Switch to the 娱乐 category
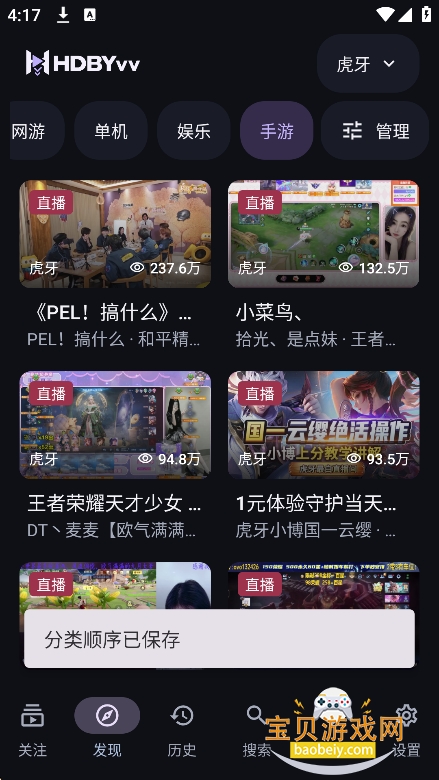This screenshot has height=780, width=439. 194,131
